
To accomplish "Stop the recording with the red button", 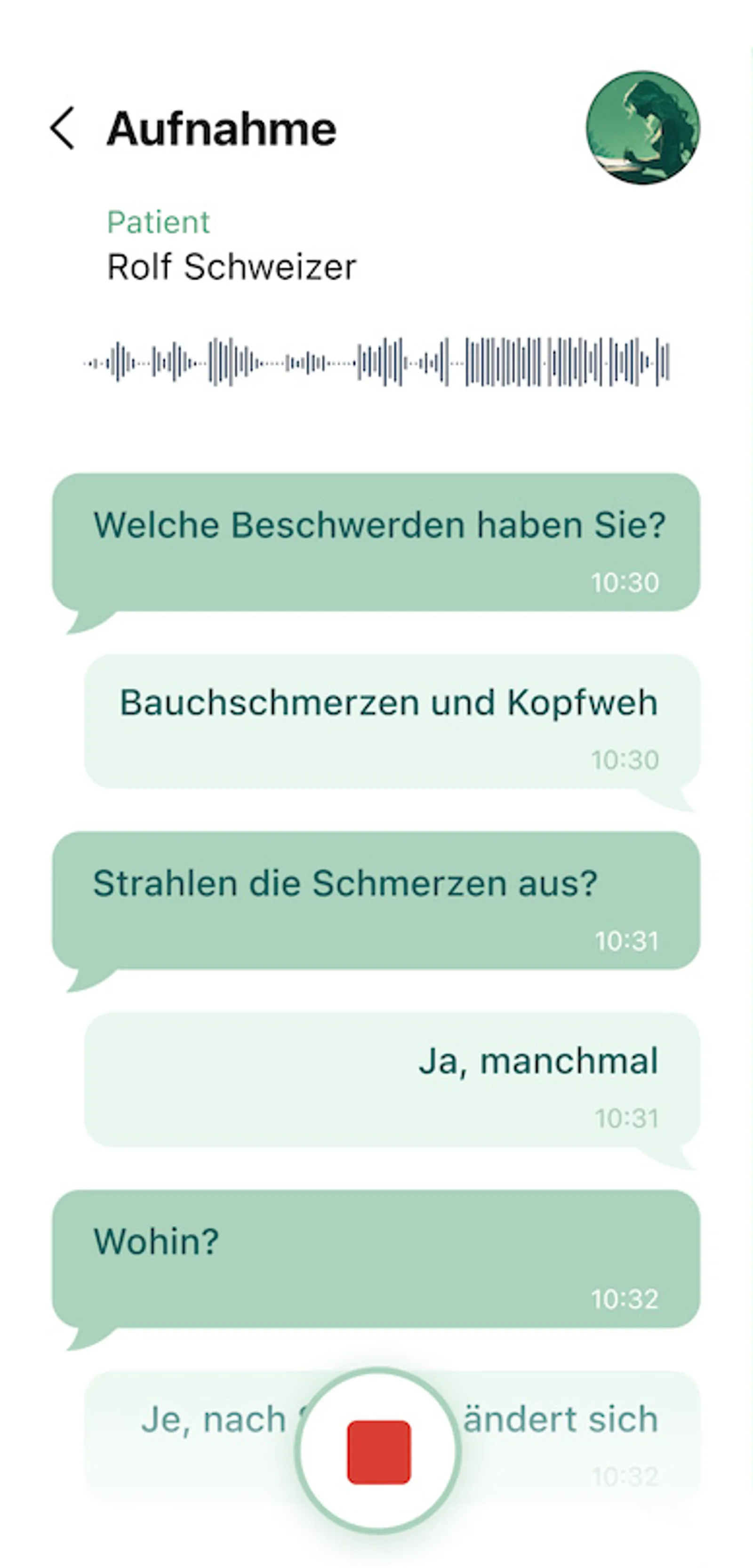I will [x=378, y=1452].
